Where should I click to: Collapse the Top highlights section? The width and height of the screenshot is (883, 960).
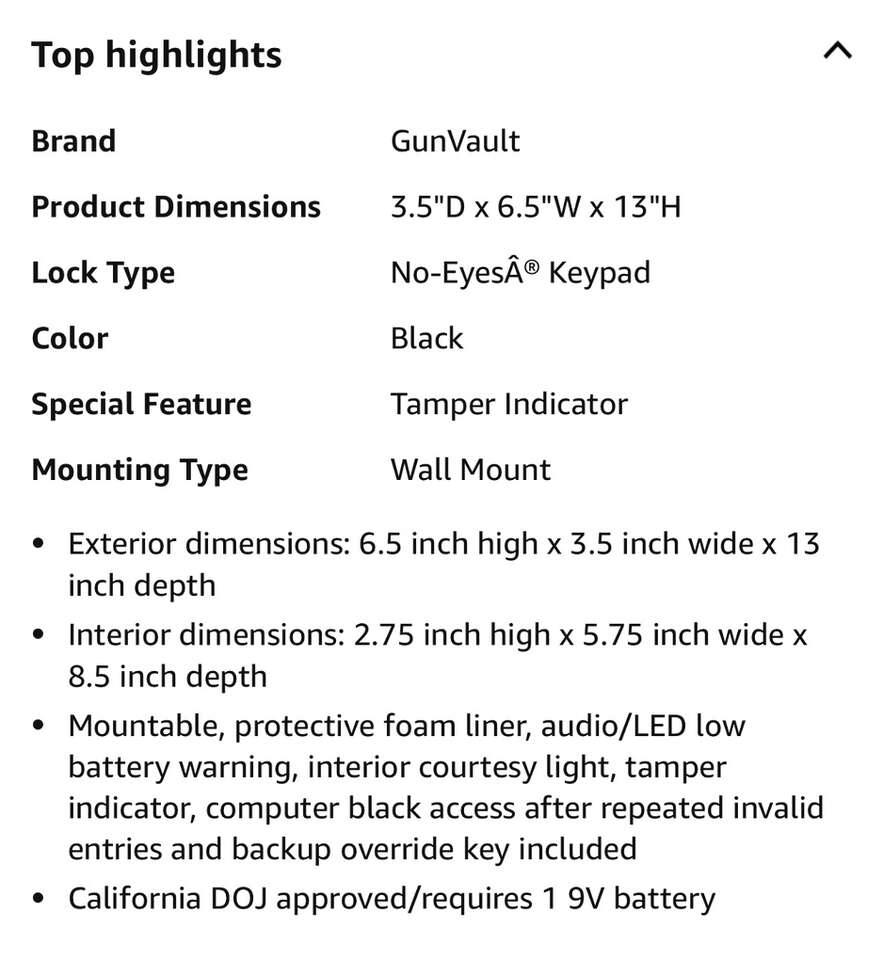(836, 51)
